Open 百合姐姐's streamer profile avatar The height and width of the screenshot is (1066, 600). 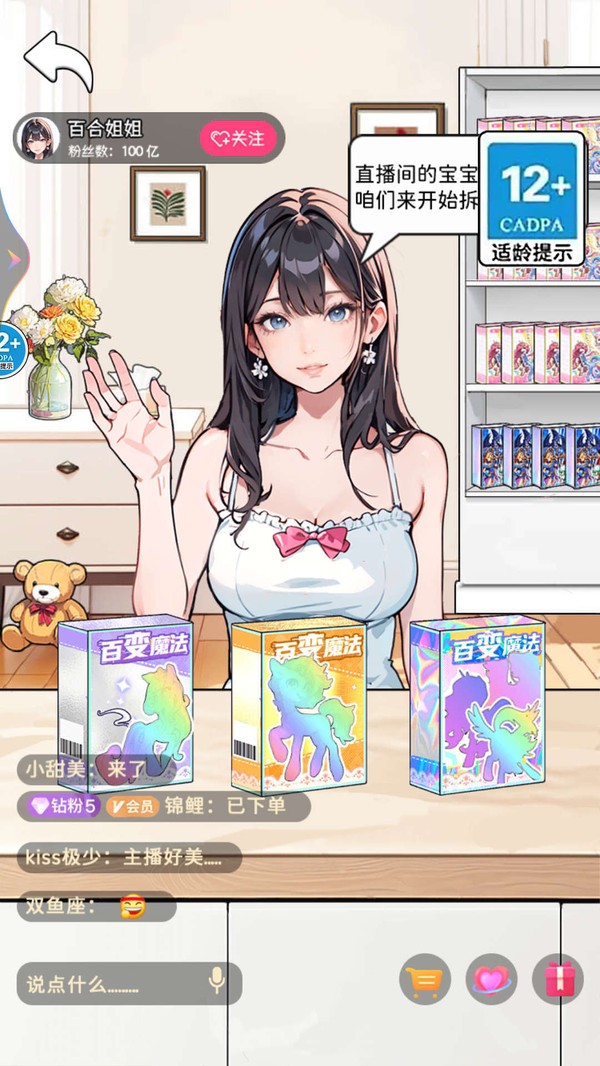(38, 138)
